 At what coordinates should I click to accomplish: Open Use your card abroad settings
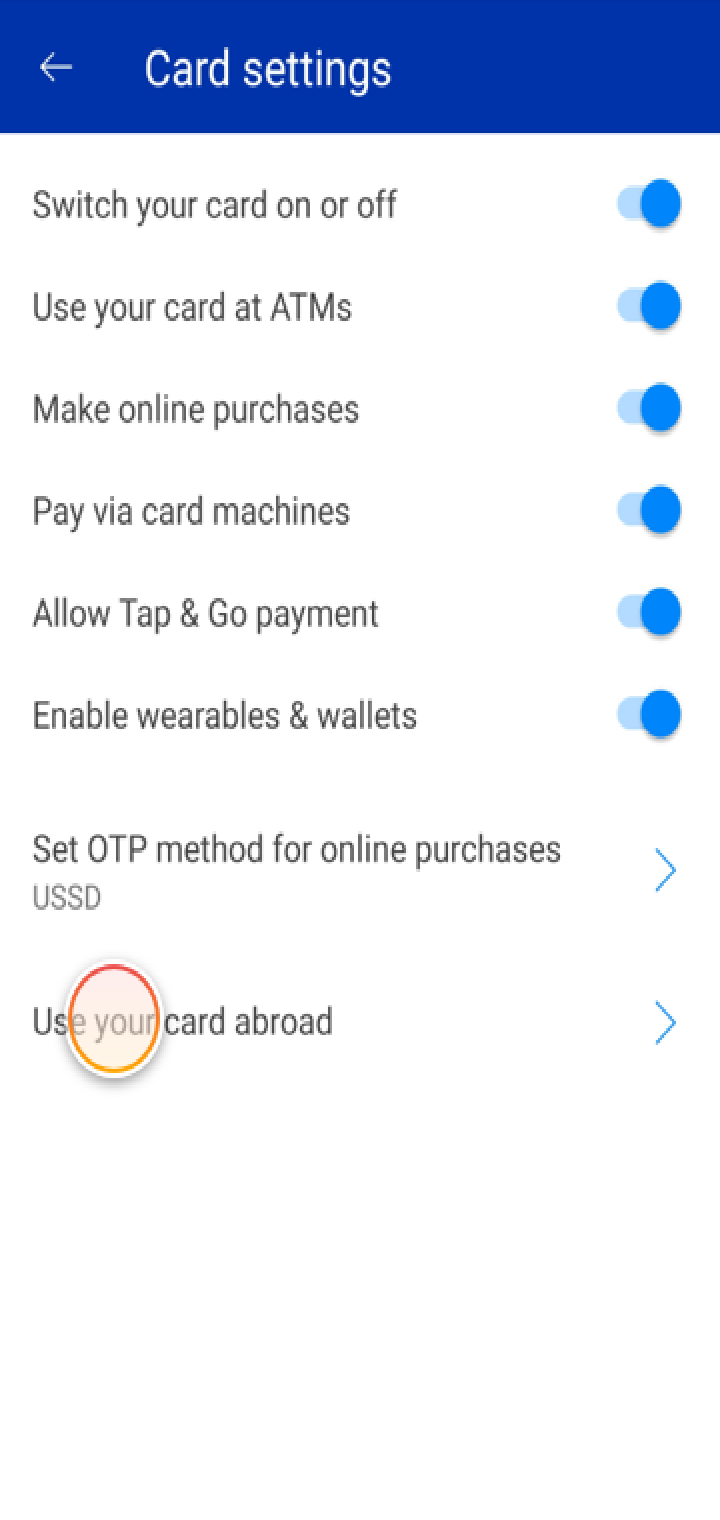[x=183, y=1022]
